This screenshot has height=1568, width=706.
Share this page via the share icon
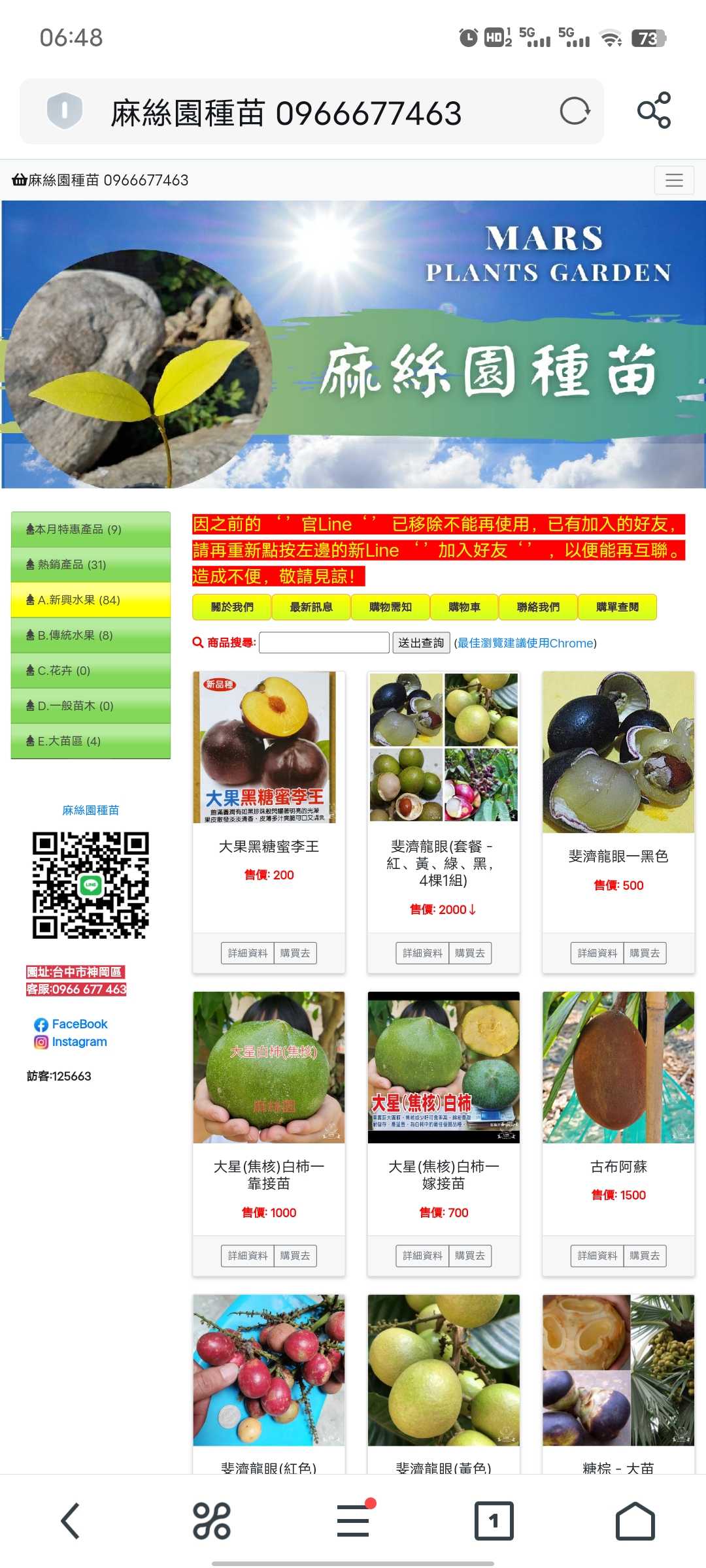pyautogui.click(x=654, y=110)
